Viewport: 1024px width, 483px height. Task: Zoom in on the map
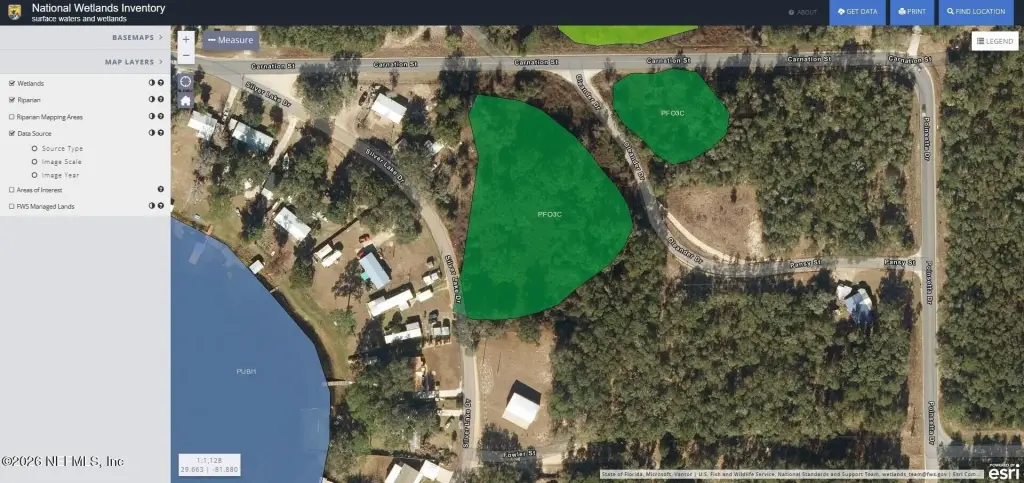click(186, 40)
